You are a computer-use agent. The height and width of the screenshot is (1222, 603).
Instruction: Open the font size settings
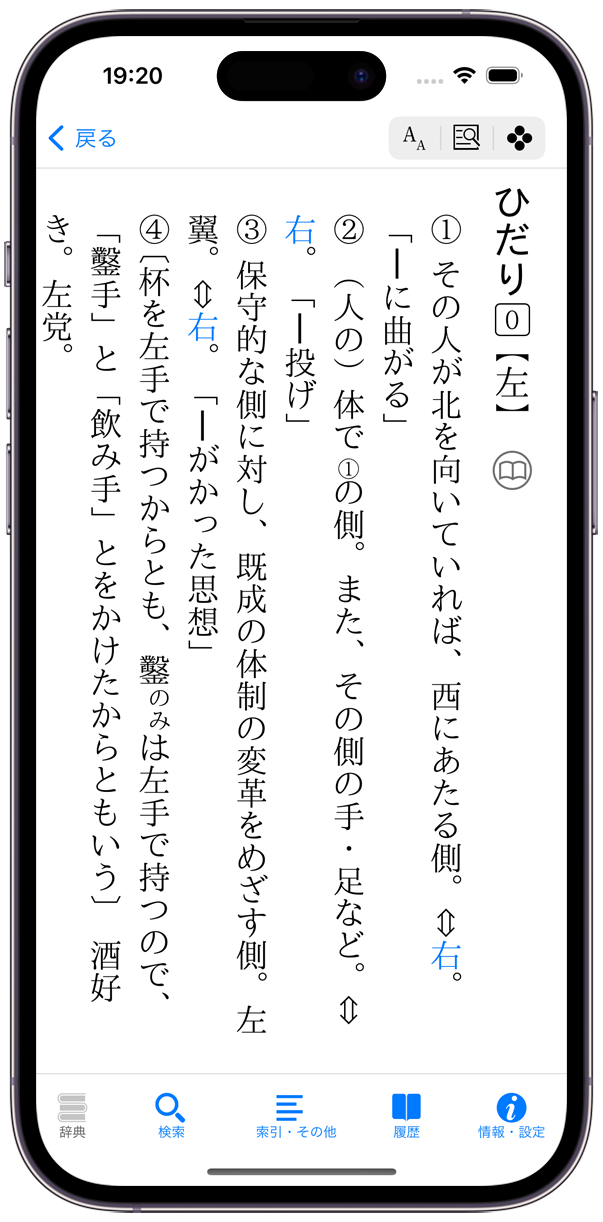pyautogui.click(x=414, y=138)
